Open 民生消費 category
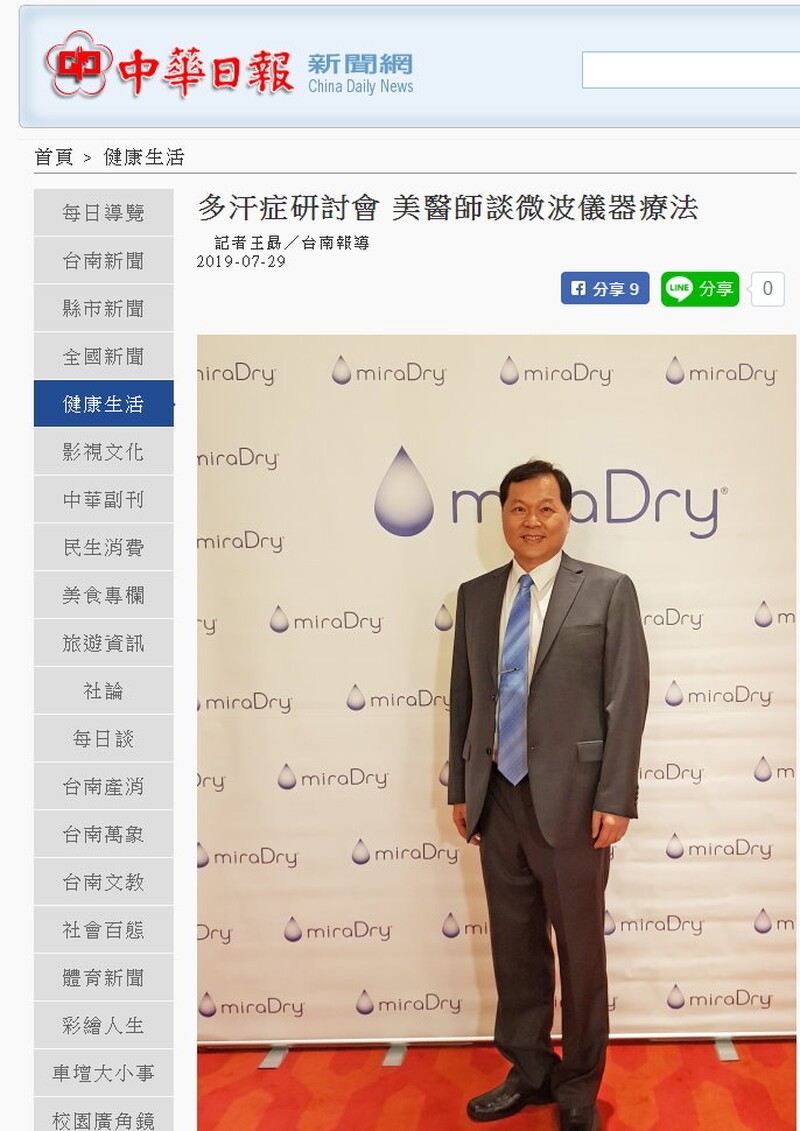Viewport: 800px width, 1131px height. (x=103, y=548)
